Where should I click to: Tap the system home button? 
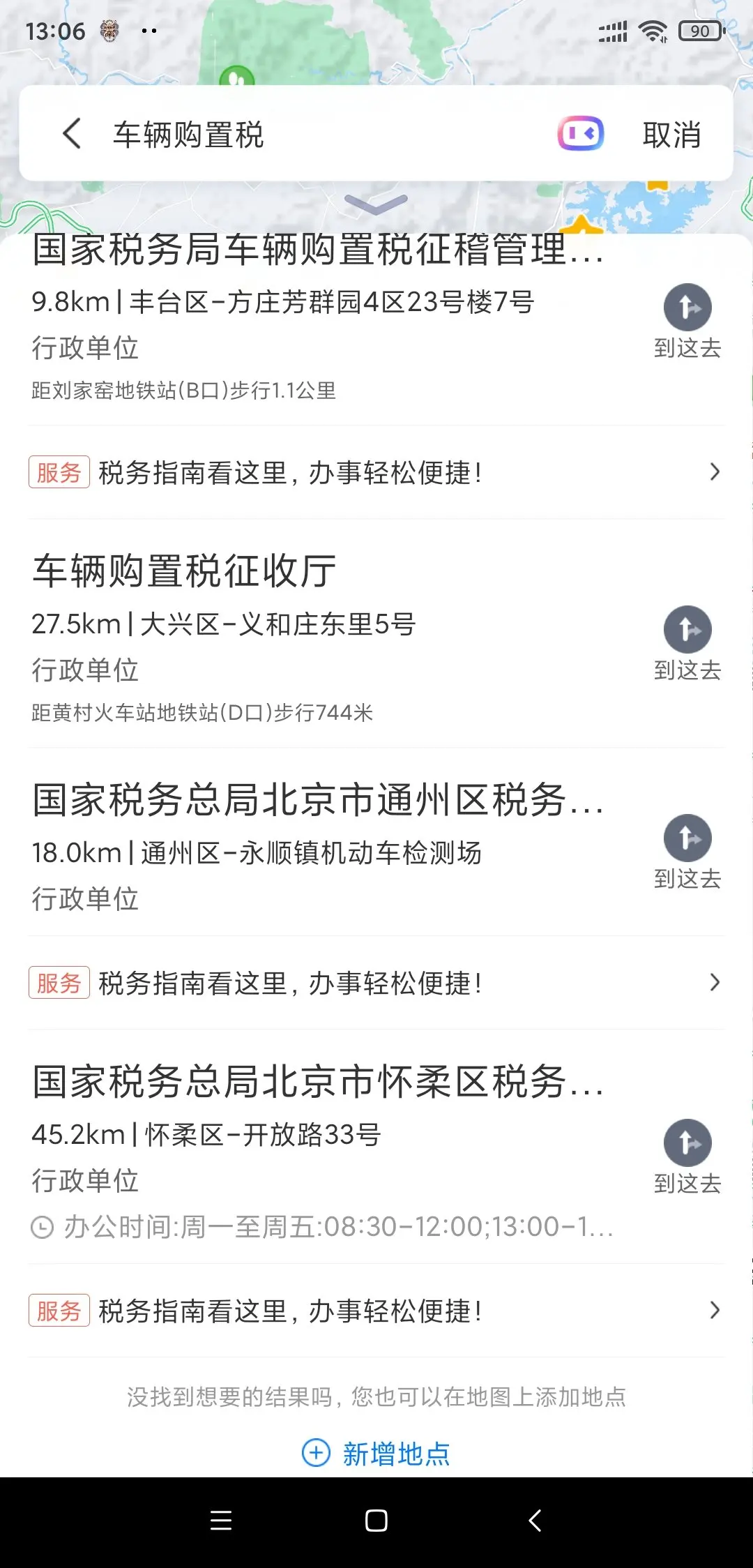pyautogui.click(x=376, y=1521)
